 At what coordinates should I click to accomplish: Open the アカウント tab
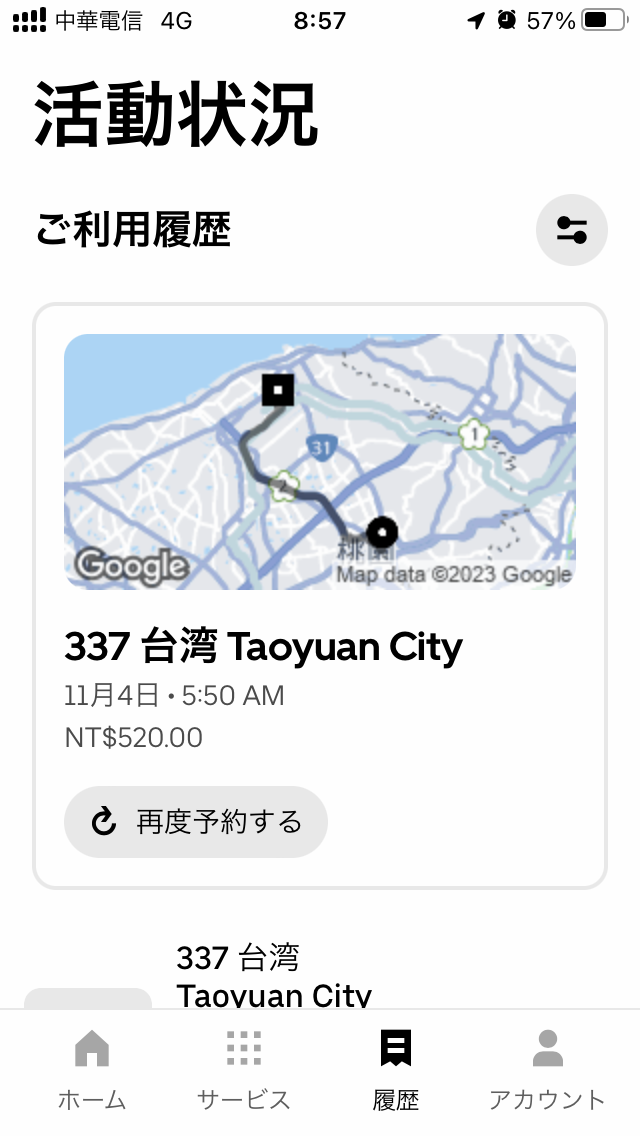547,1071
